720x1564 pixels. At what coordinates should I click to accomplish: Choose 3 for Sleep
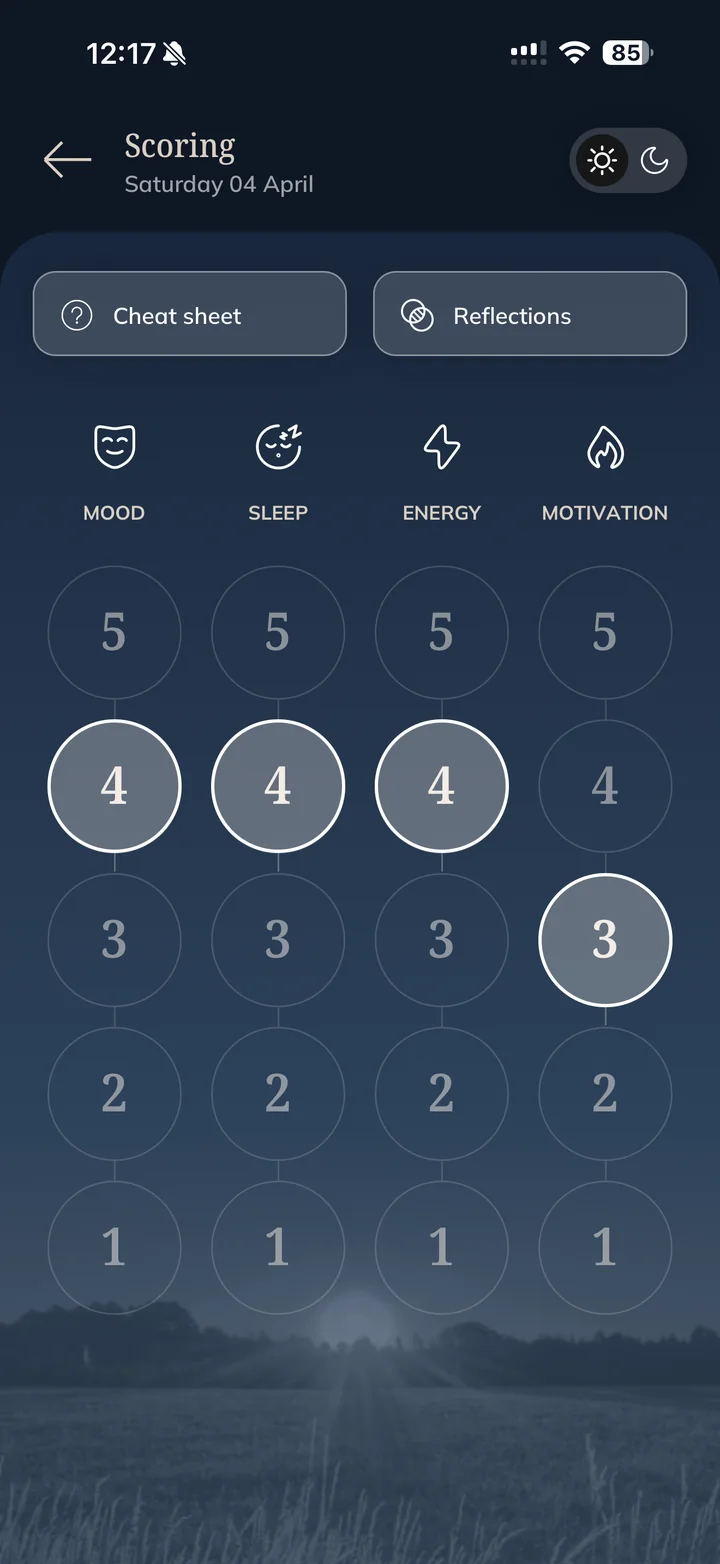[278, 940]
